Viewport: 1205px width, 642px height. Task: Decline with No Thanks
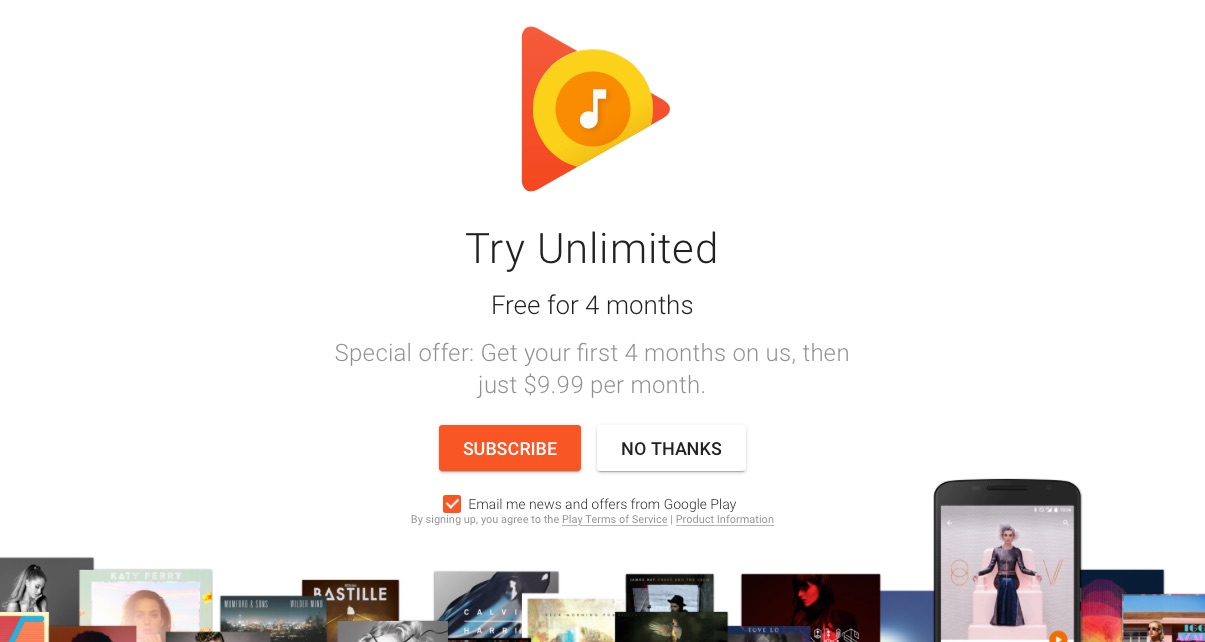[671, 448]
